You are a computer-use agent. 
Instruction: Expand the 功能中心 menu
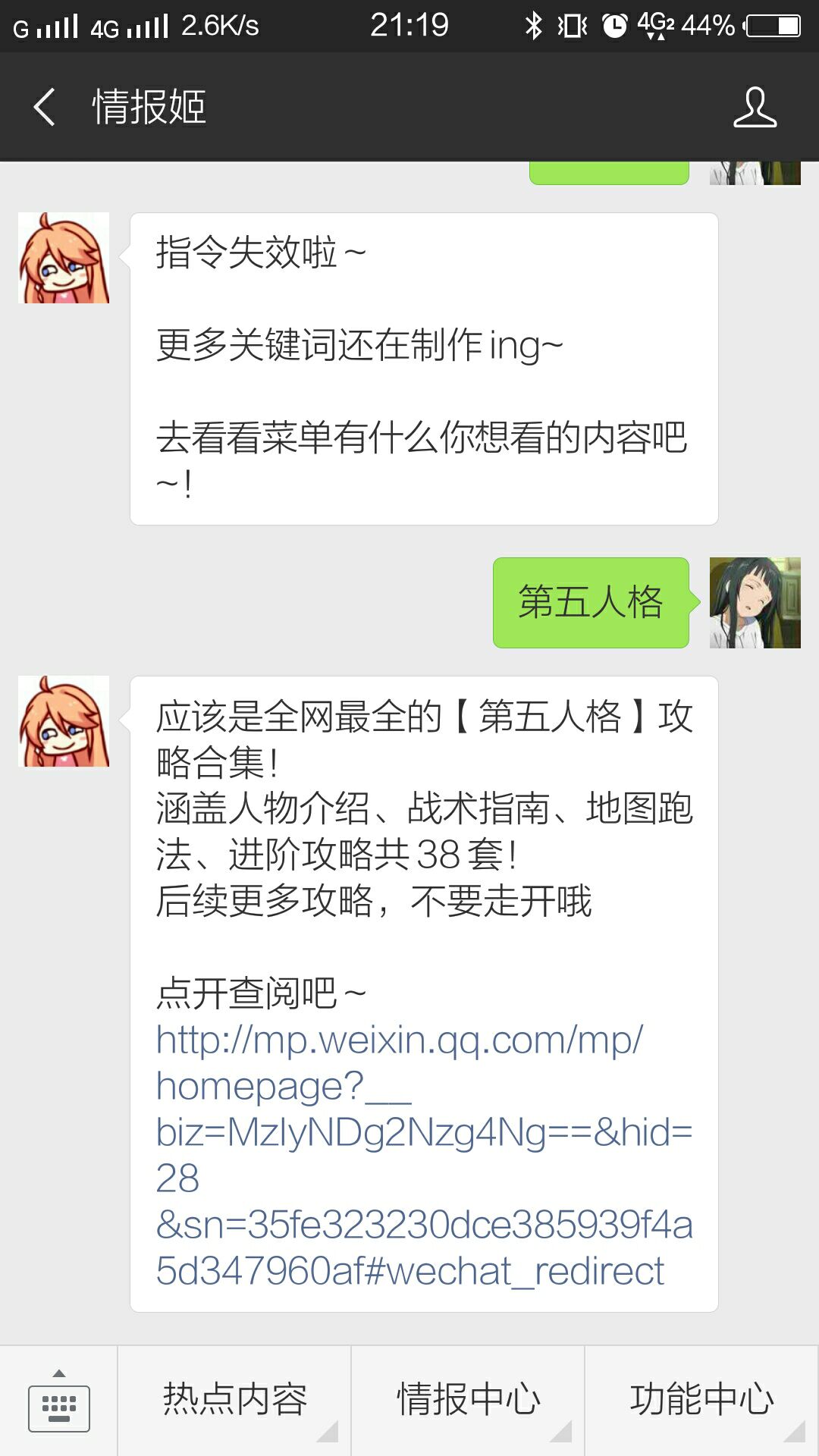click(701, 1401)
